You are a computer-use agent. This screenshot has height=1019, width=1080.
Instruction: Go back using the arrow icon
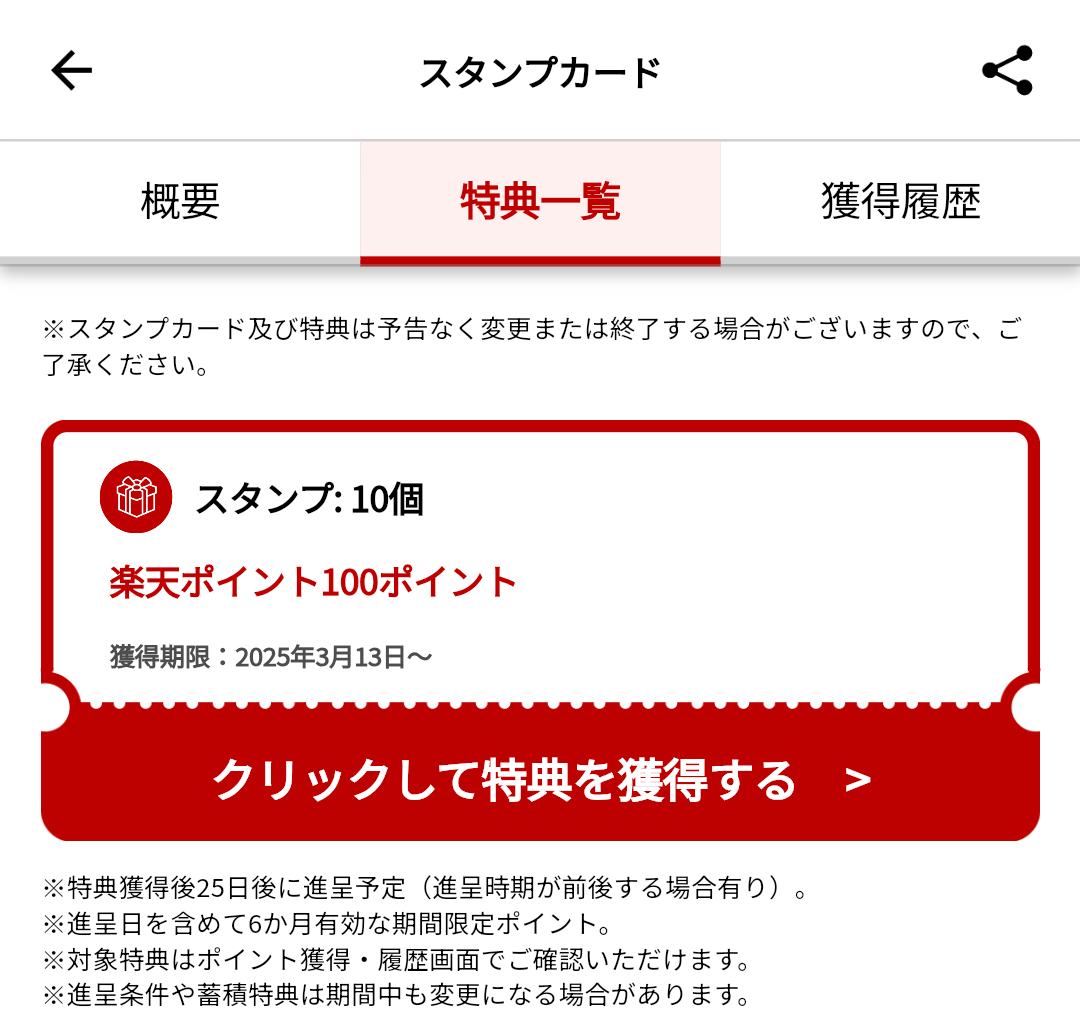[x=71, y=71]
